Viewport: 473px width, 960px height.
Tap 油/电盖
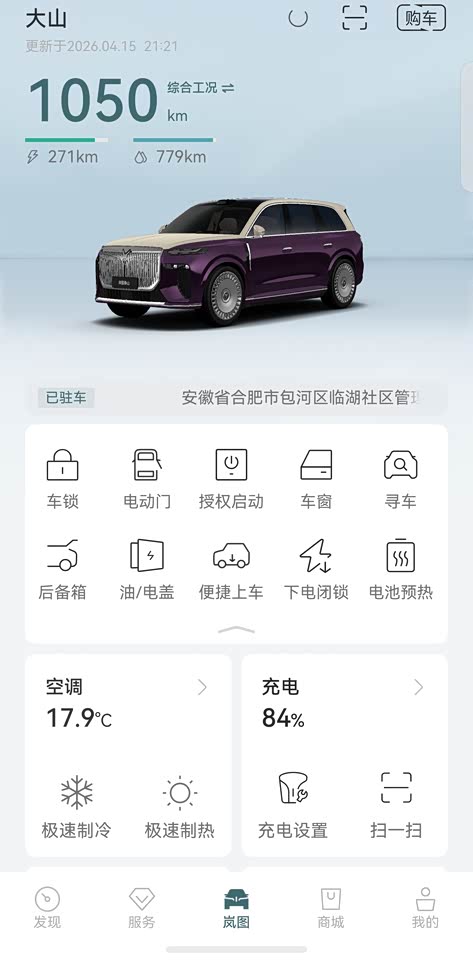point(147,570)
